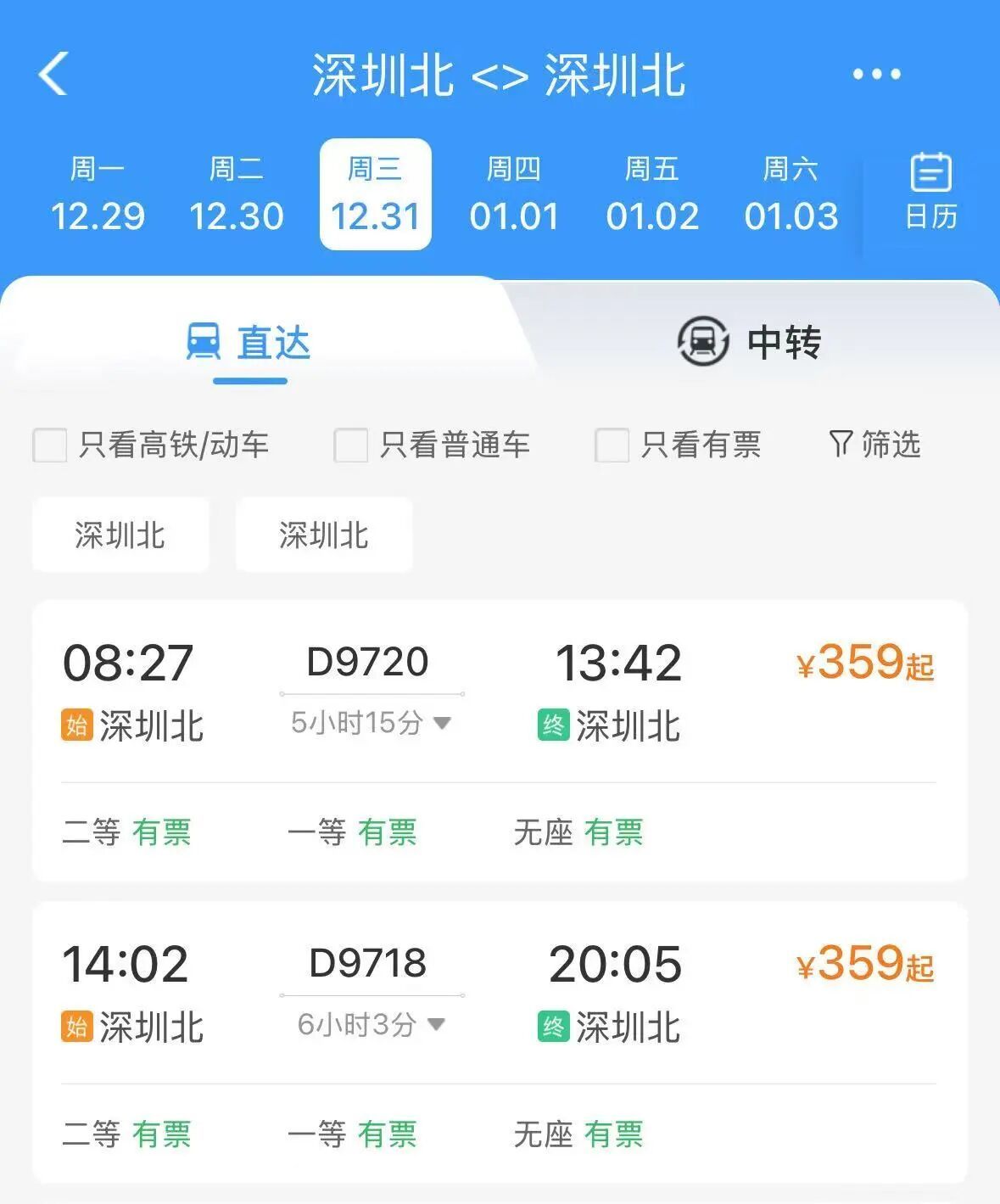The height and width of the screenshot is (1204, 1000).
Task: Select the date Monday 12.29
Action: pos(98,194)
